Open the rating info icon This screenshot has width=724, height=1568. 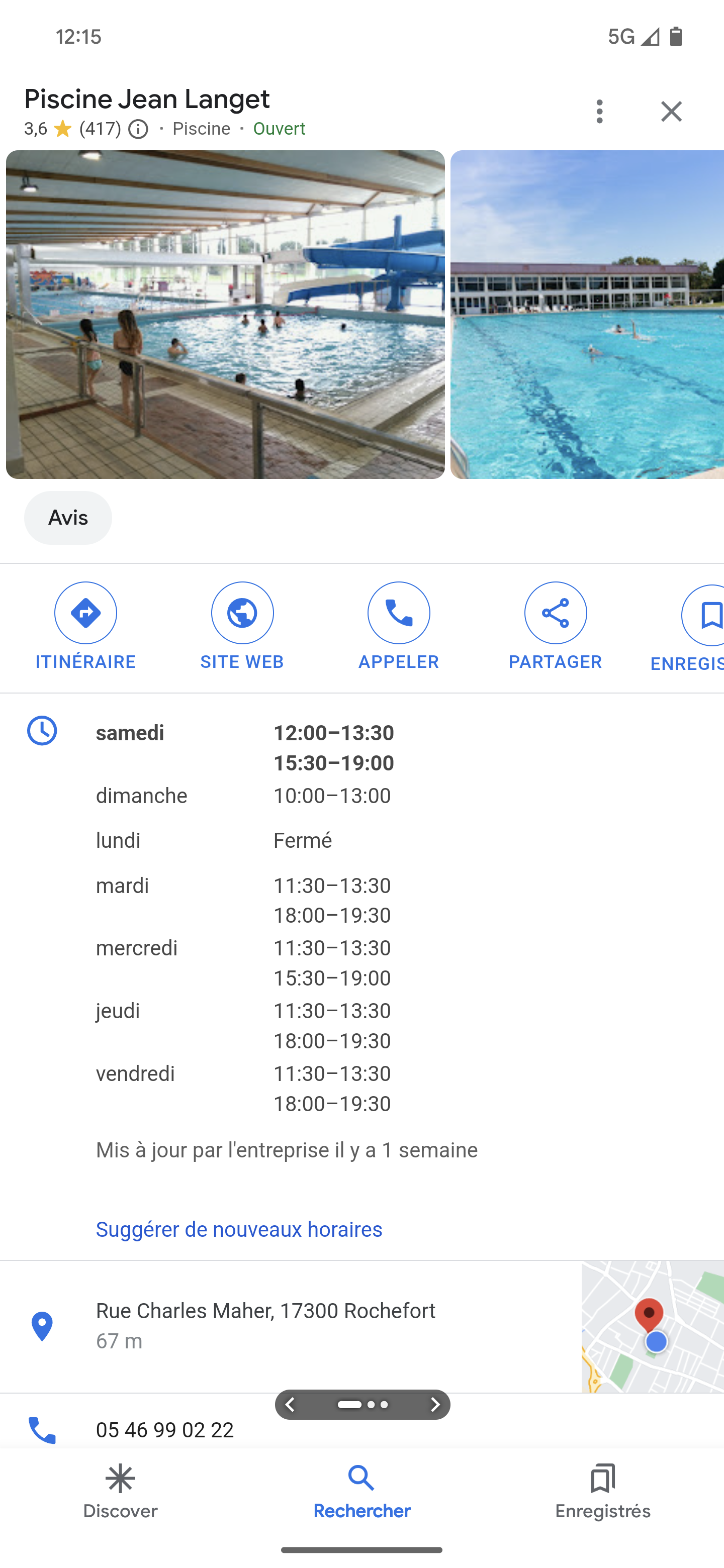click(x=138, y=129)
